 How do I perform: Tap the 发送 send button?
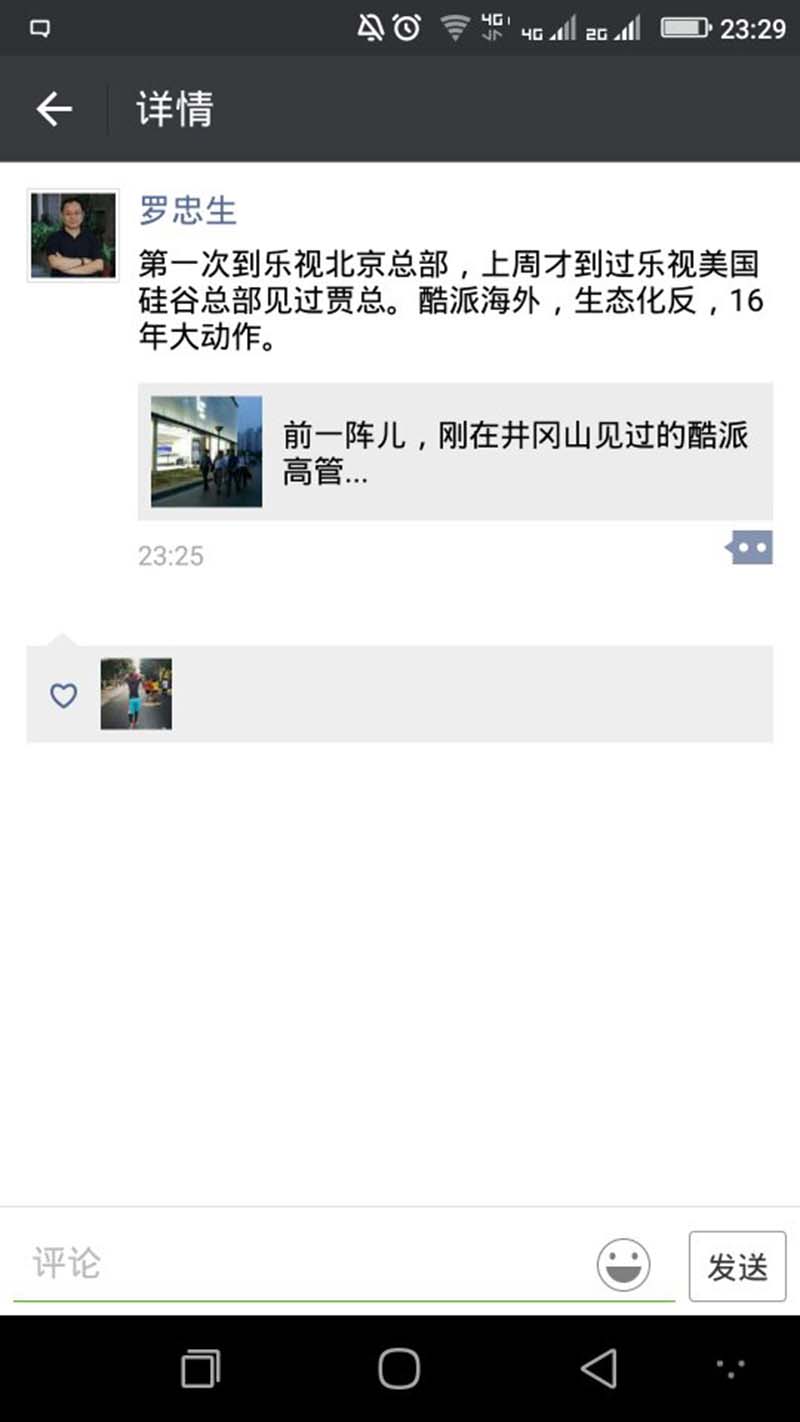738,1266
